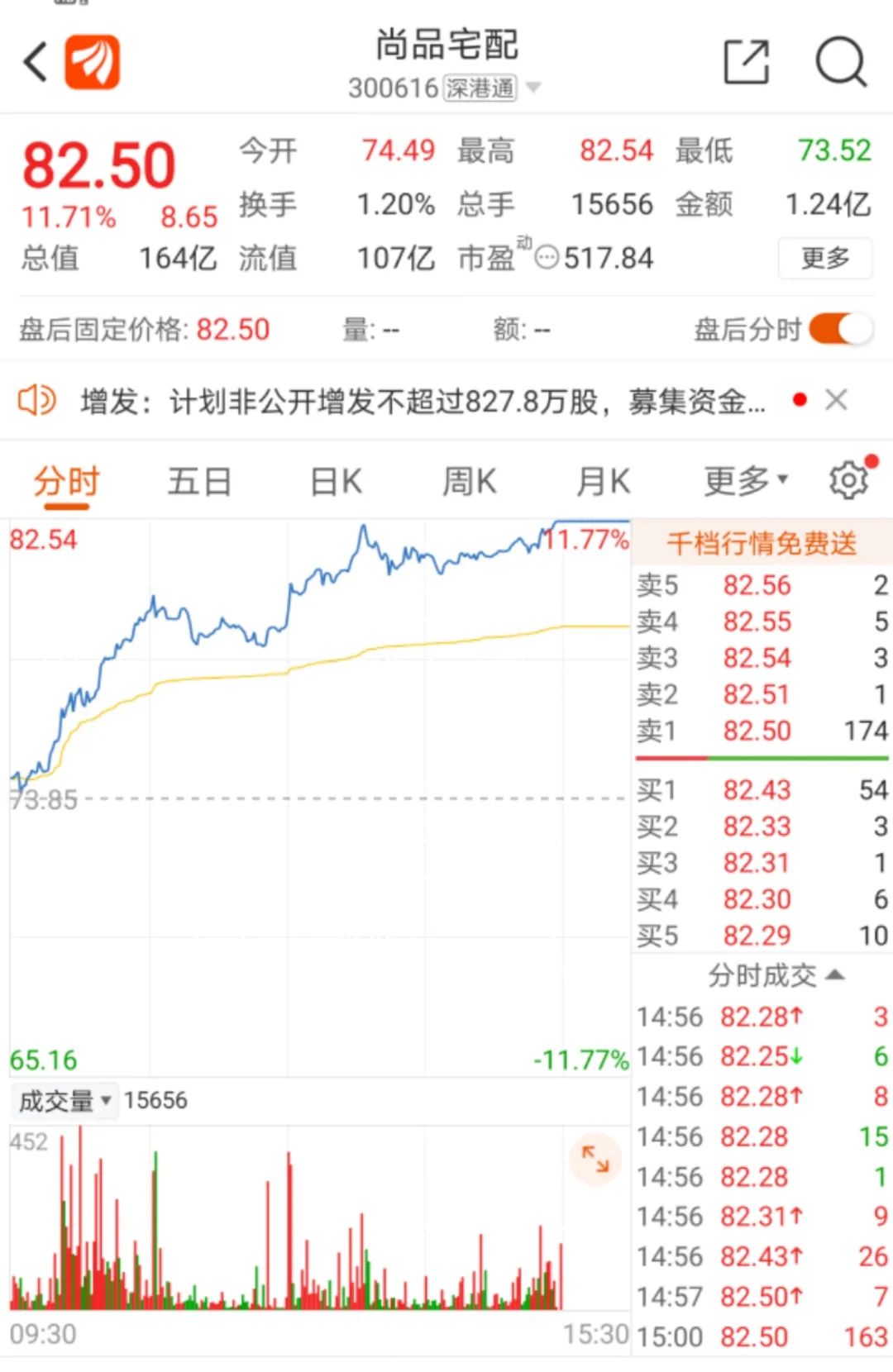Expand volume chart using fullscreen arrows icon
The height and width of the screenshot is (1372, 893).
tap(597, 1160)
